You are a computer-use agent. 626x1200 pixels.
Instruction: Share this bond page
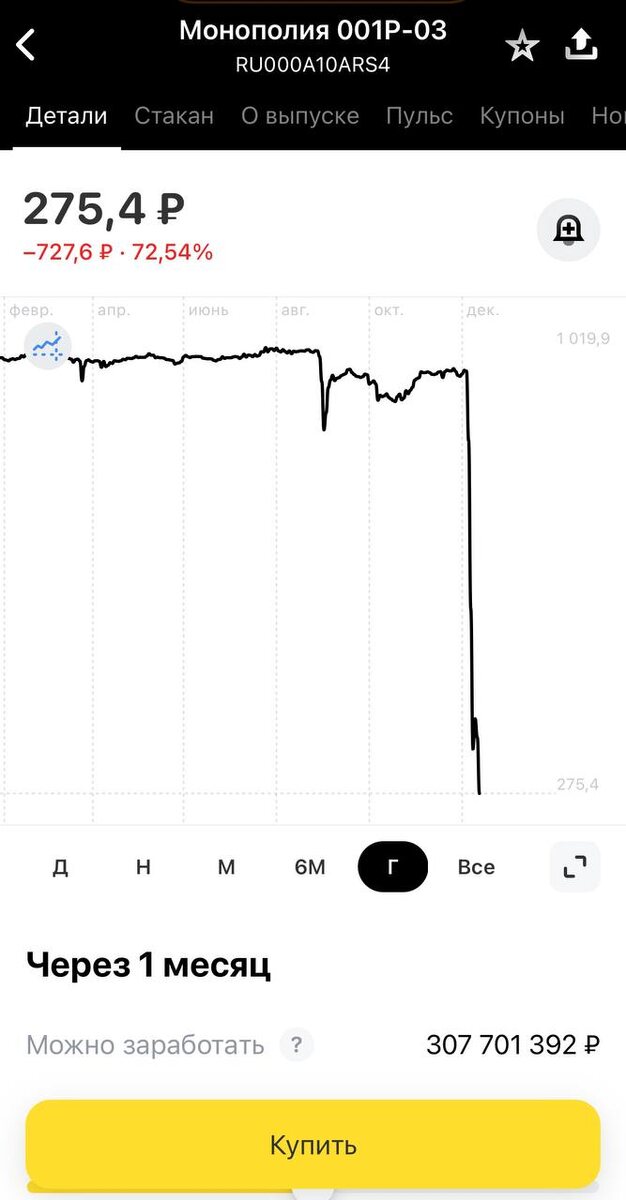pos(582,44)
